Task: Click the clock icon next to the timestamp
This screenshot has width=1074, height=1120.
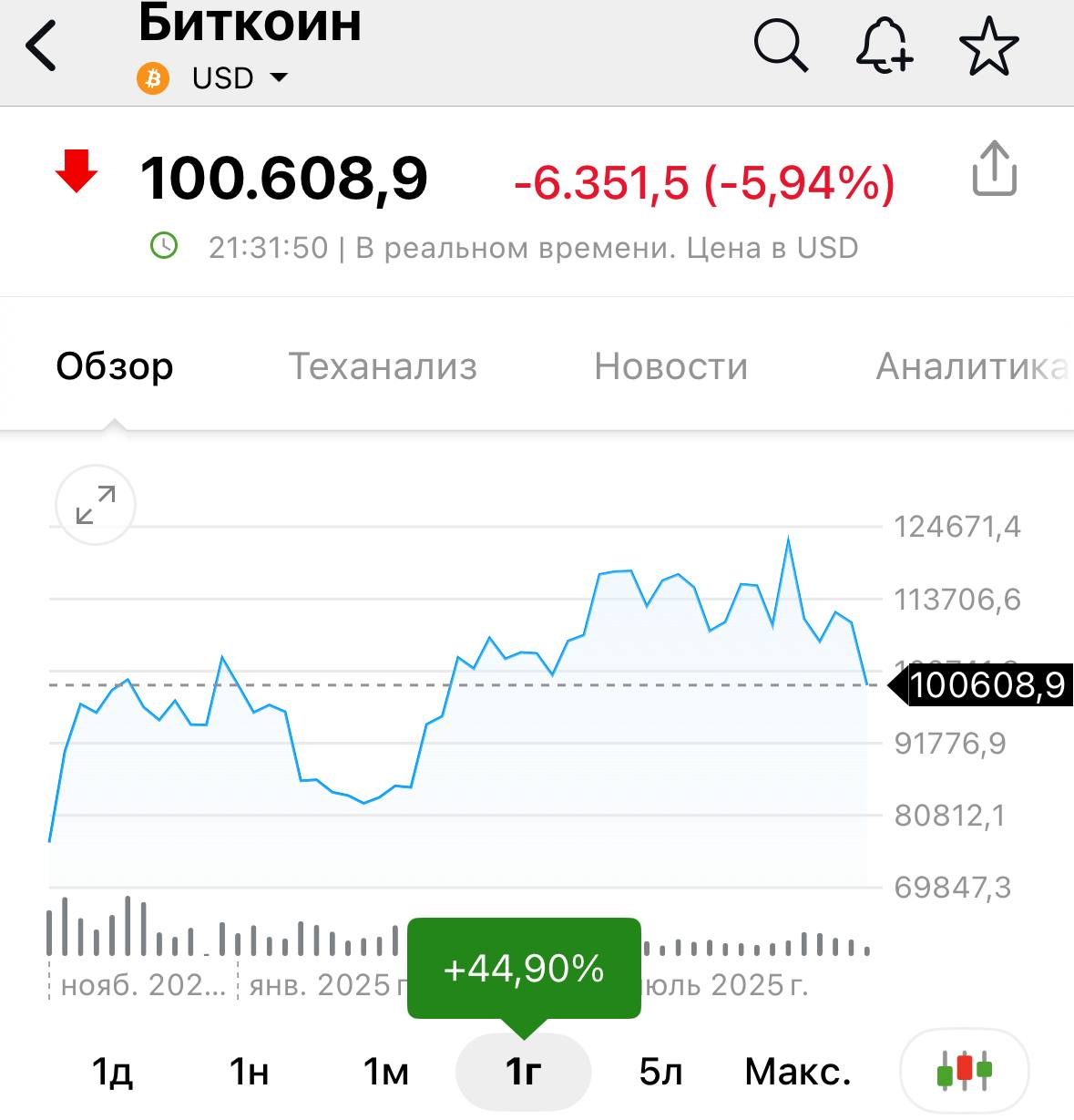Action: click(x=165, y=245)
